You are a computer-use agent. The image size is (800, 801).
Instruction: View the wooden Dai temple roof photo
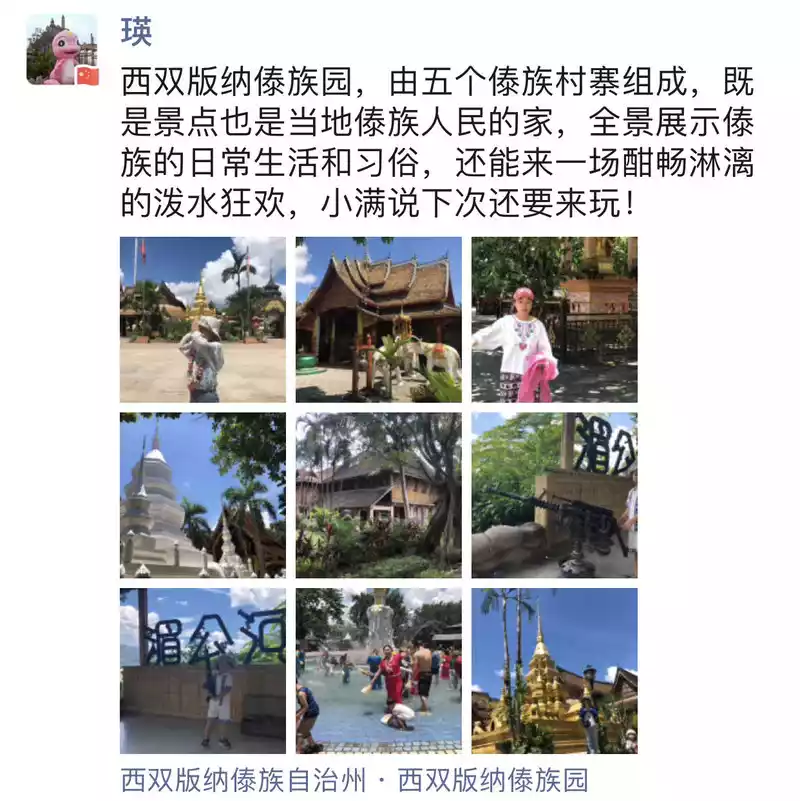point(379,320)
